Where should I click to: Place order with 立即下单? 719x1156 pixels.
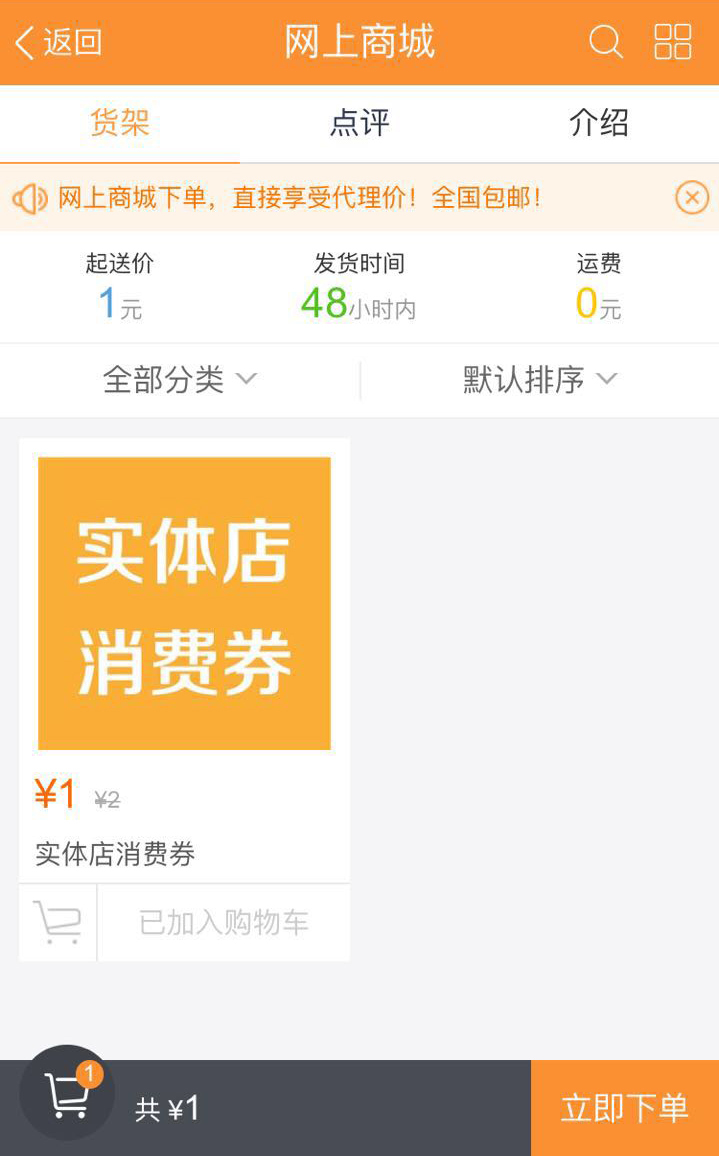624,1108
